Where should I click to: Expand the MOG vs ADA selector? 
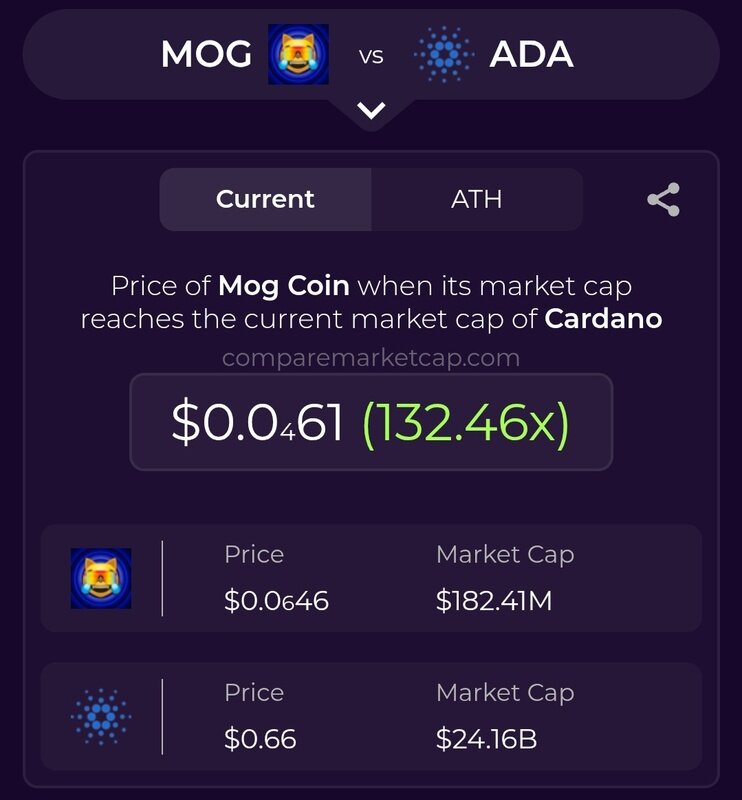[x=371, y=111]
